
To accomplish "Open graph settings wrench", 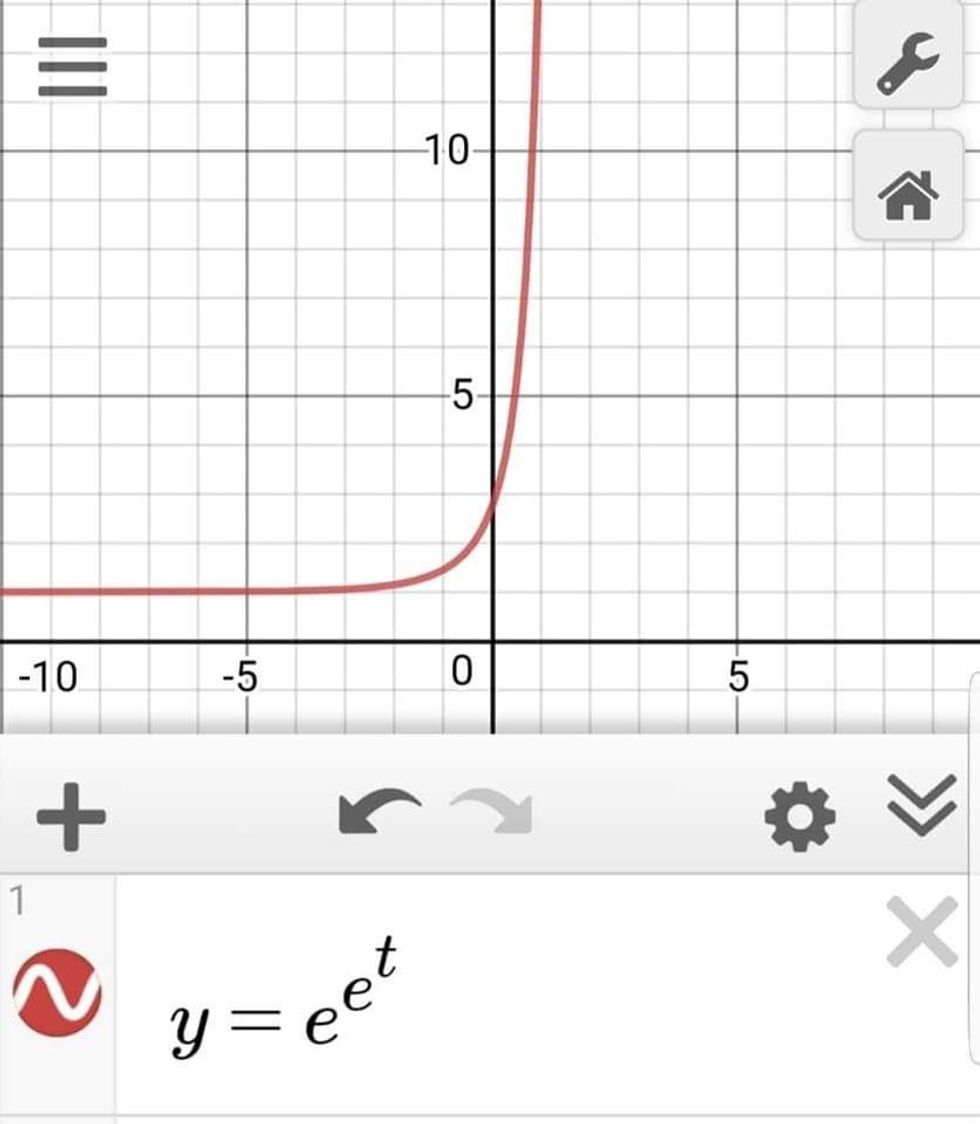I will 908,61.
